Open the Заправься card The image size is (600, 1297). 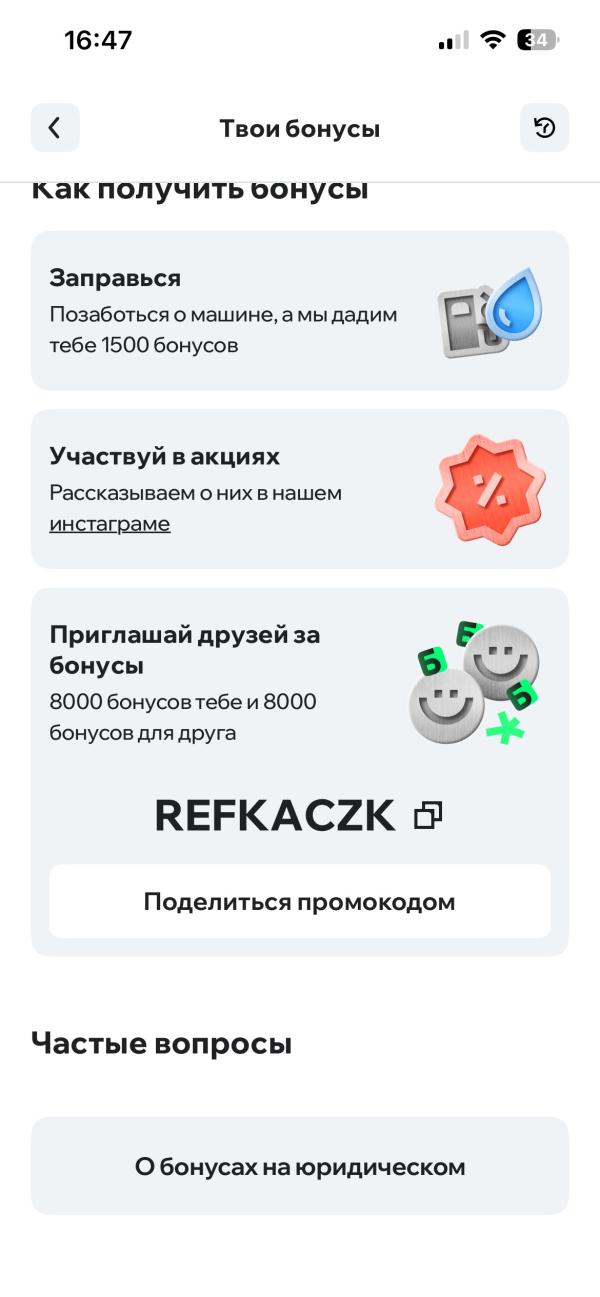[x=300, y=311]
